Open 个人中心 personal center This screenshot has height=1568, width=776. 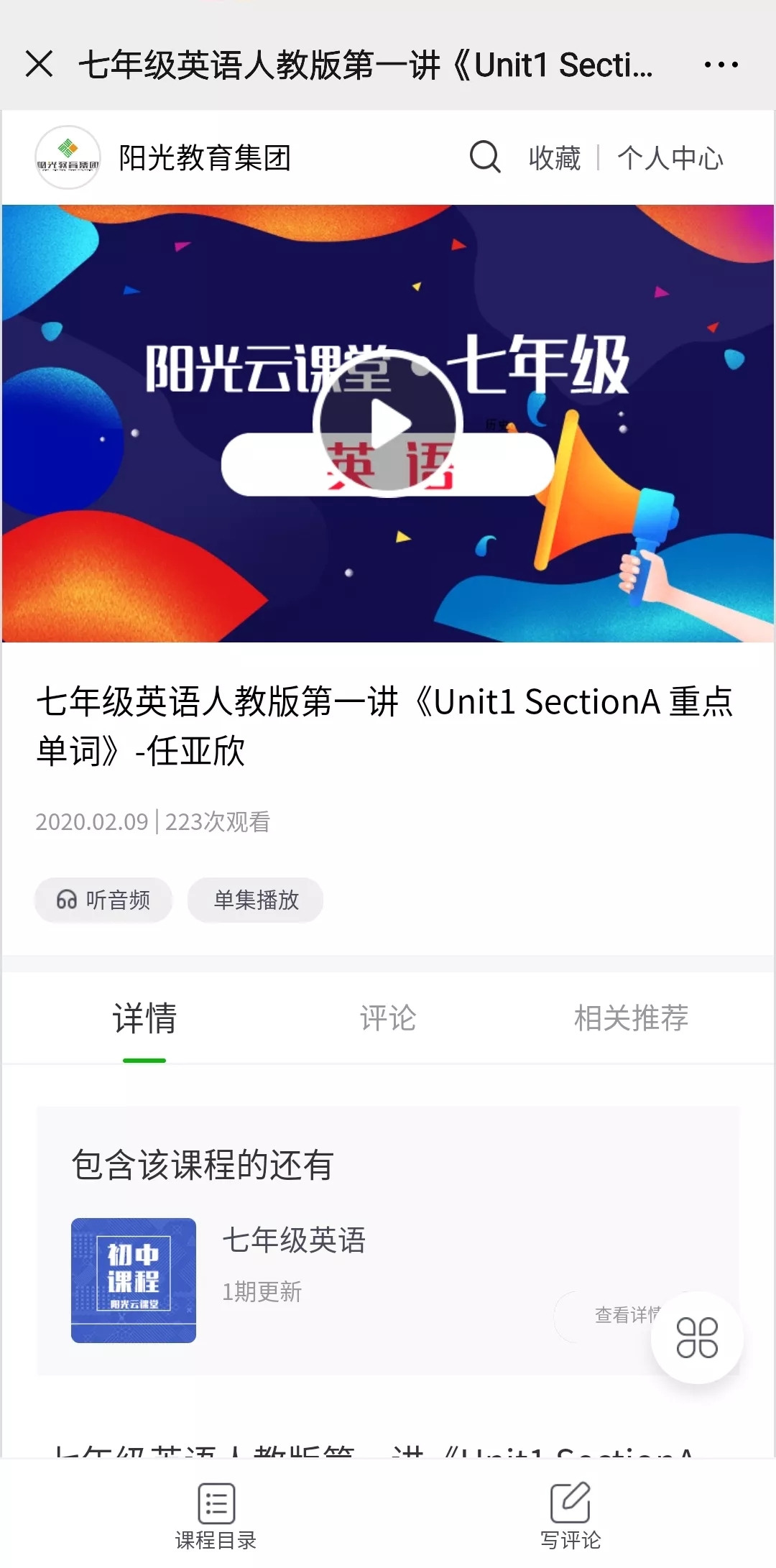pyautogui.click(x=670, y=158)
